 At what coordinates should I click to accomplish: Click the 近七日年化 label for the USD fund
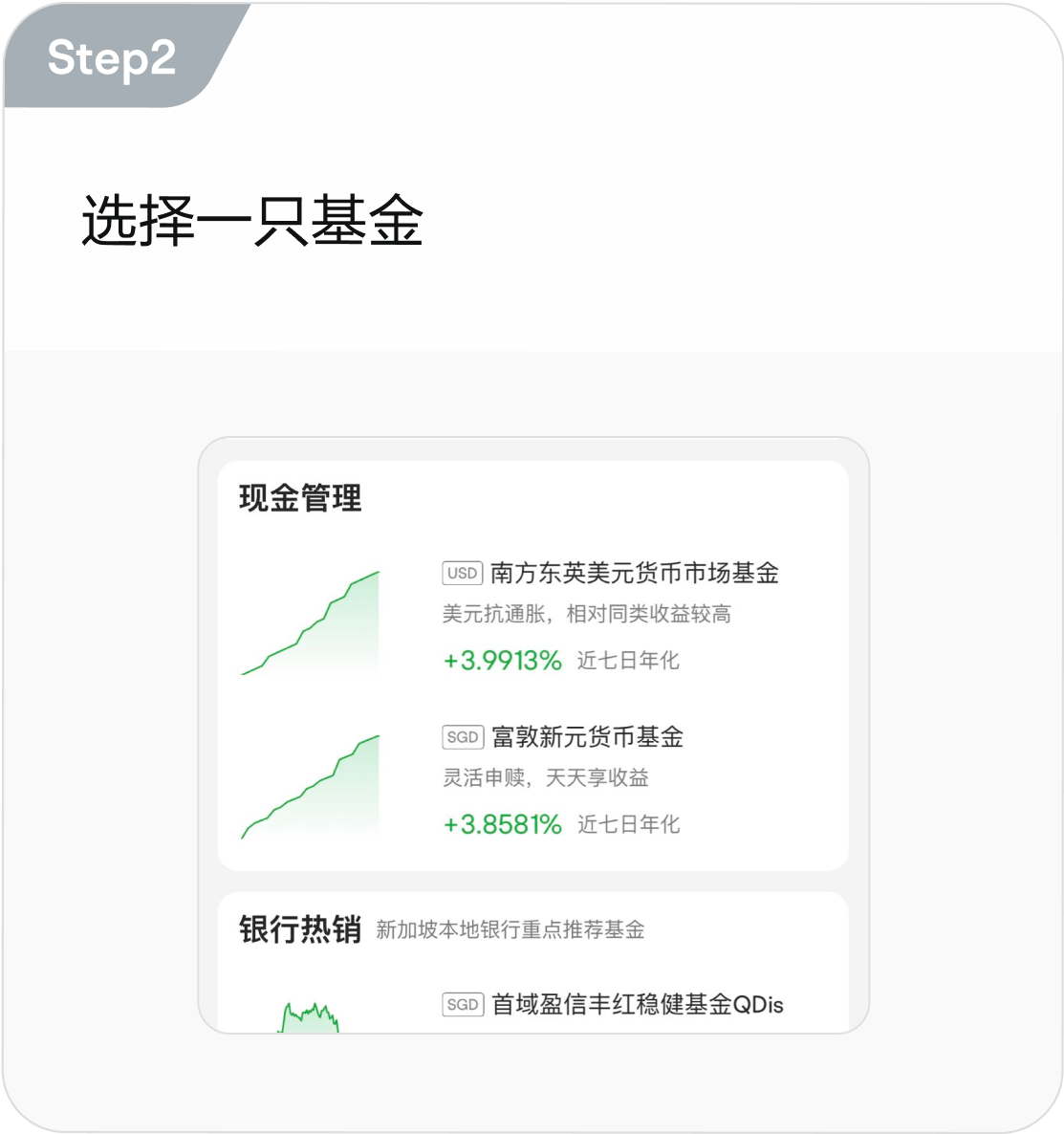(627, 661)
